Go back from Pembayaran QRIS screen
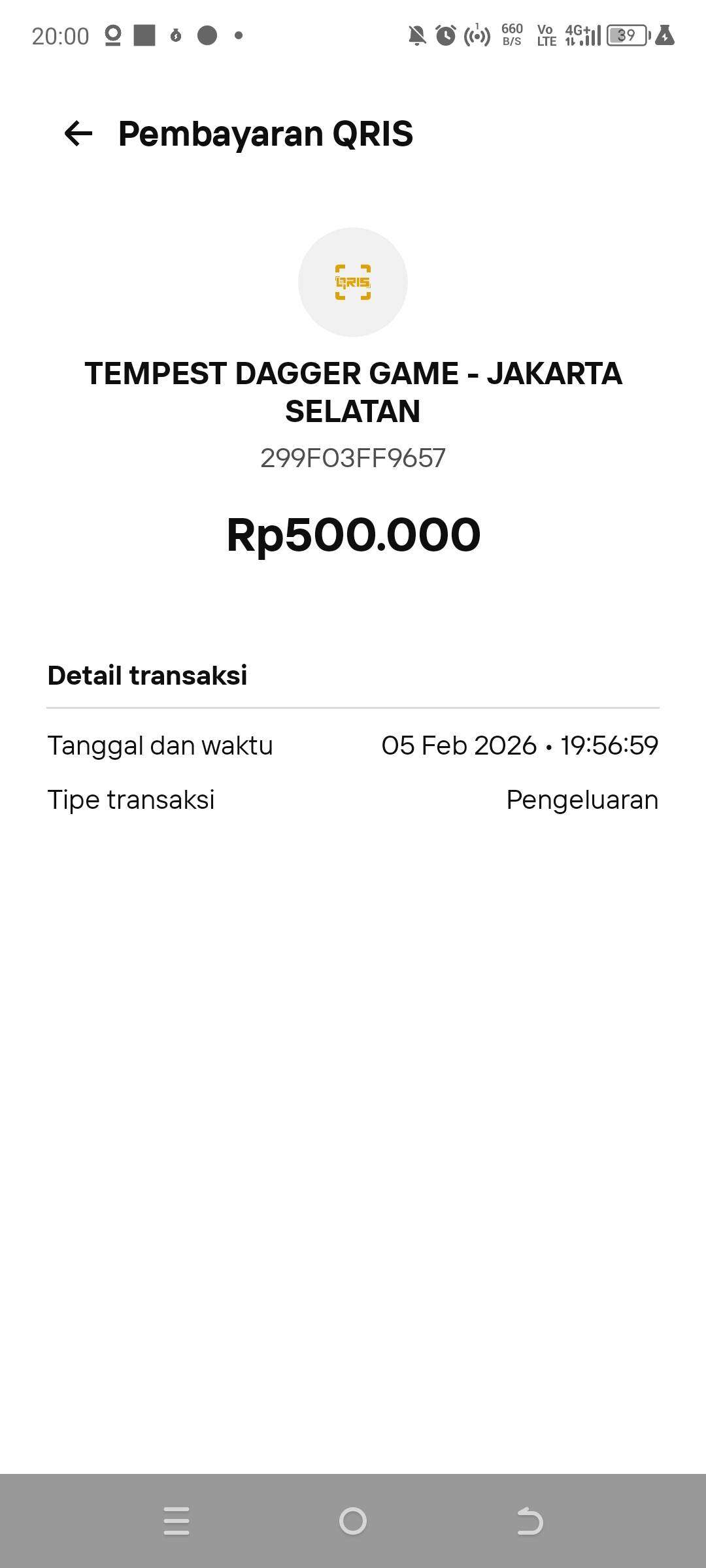The width and height of the screenshot is (706, 1568). [x=78, y=134]
